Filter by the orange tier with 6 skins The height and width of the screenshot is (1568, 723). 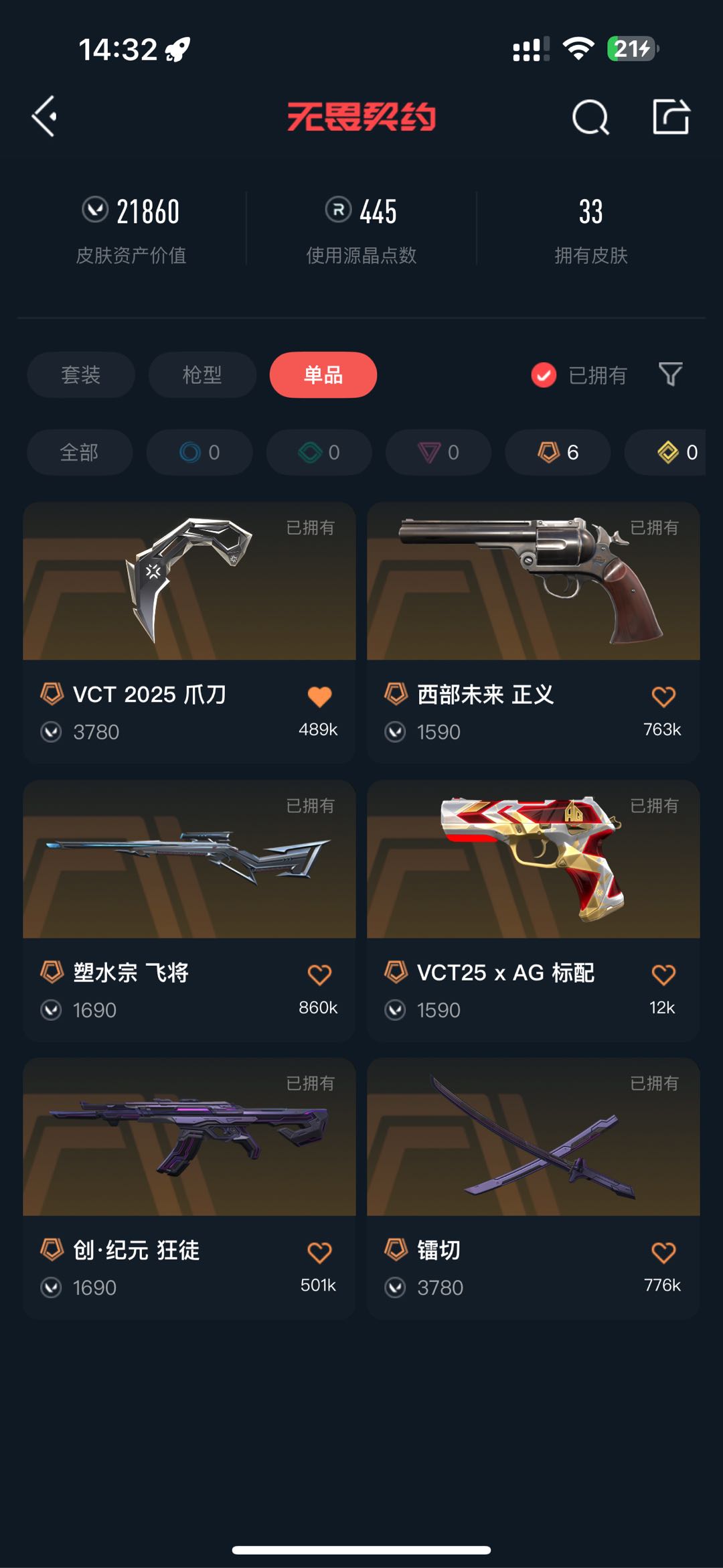[558, 452]
